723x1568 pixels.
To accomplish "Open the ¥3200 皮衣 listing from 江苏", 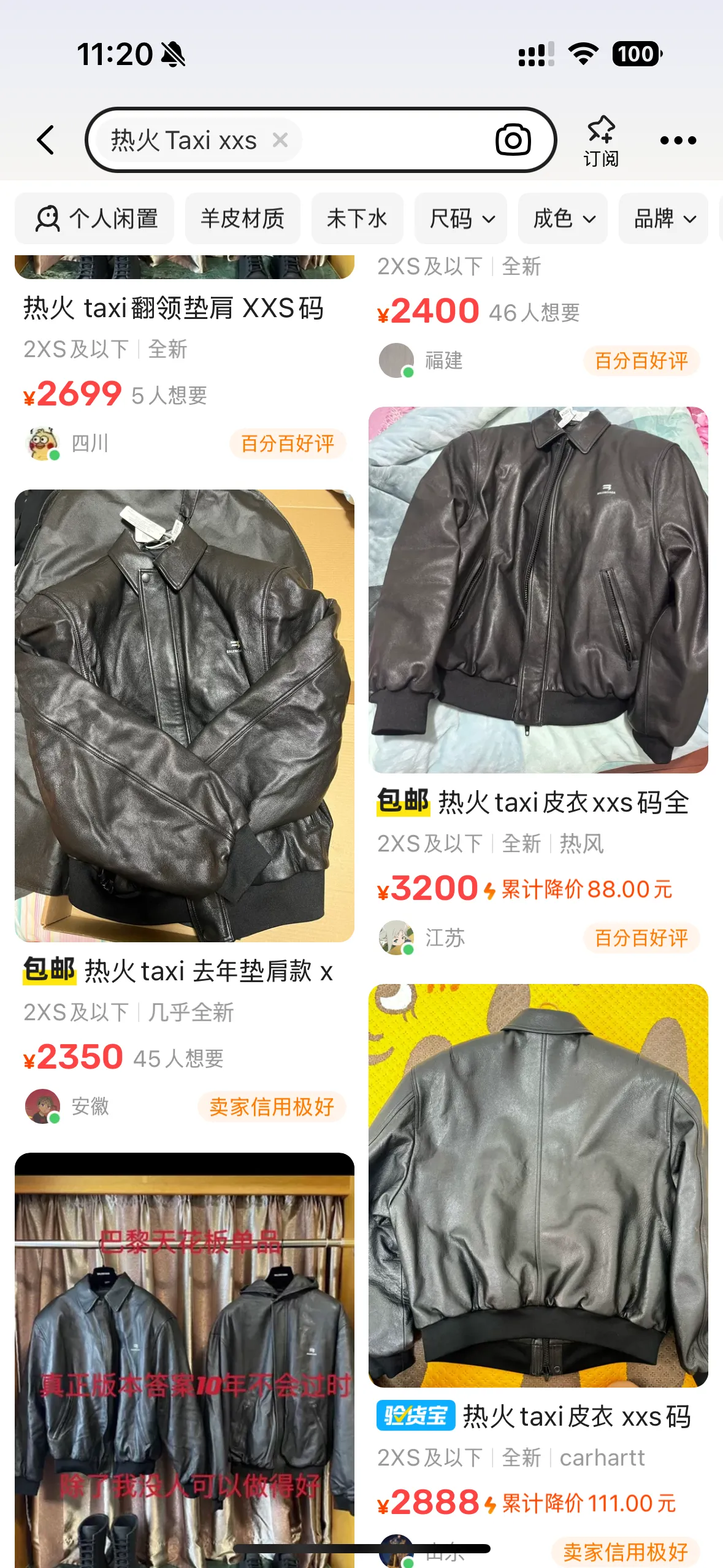I will pyautogui.click(x=538, y=590).
